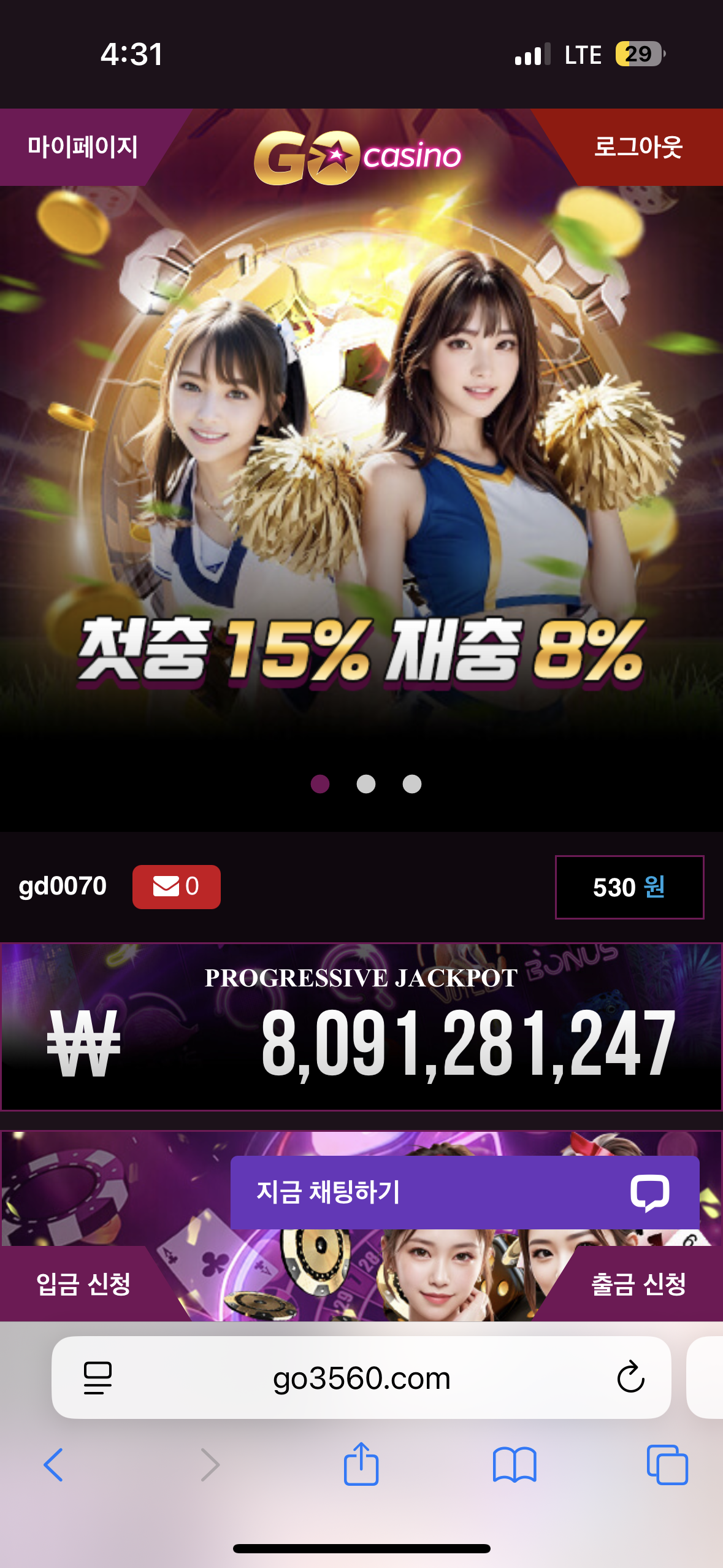
Task: Show open Safari tabs
Action: (667, 1464)
